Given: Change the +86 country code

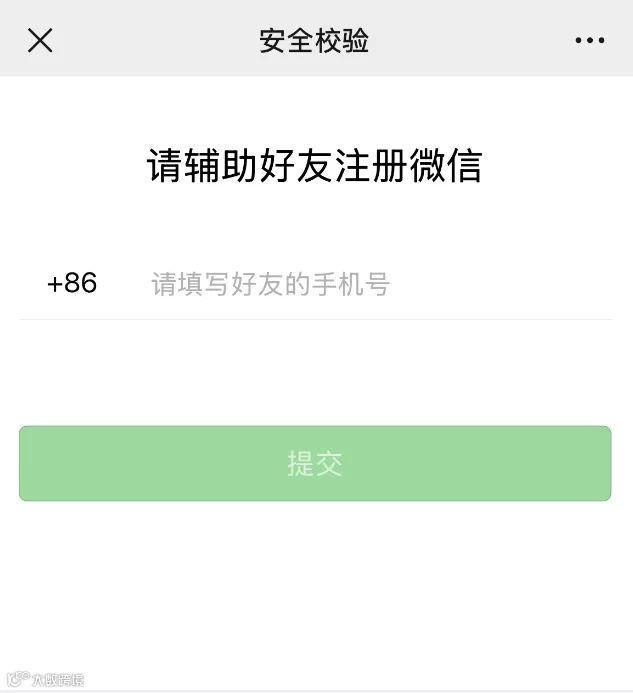Looking at the screenshot, I should pos(72,283).
